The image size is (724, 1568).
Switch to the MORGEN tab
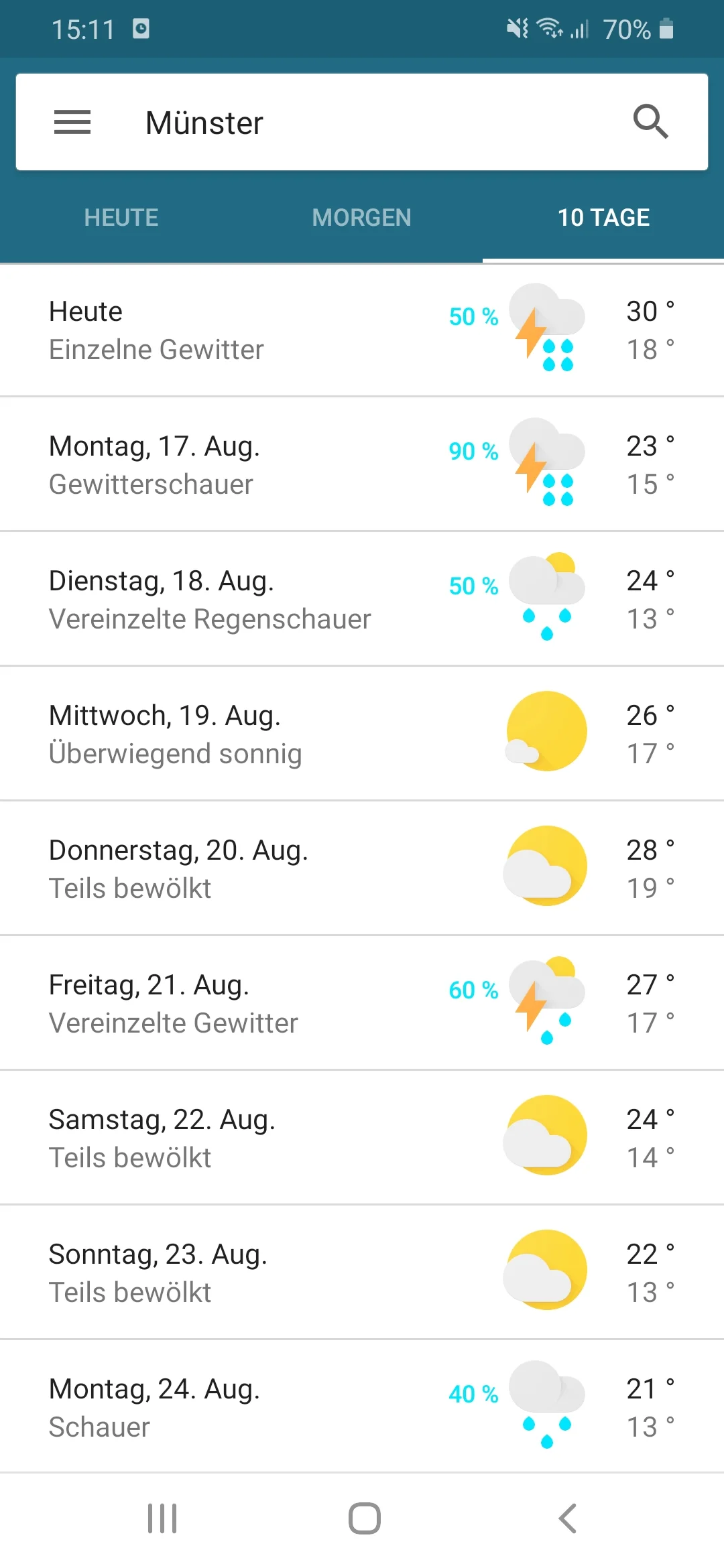point(361,218)
